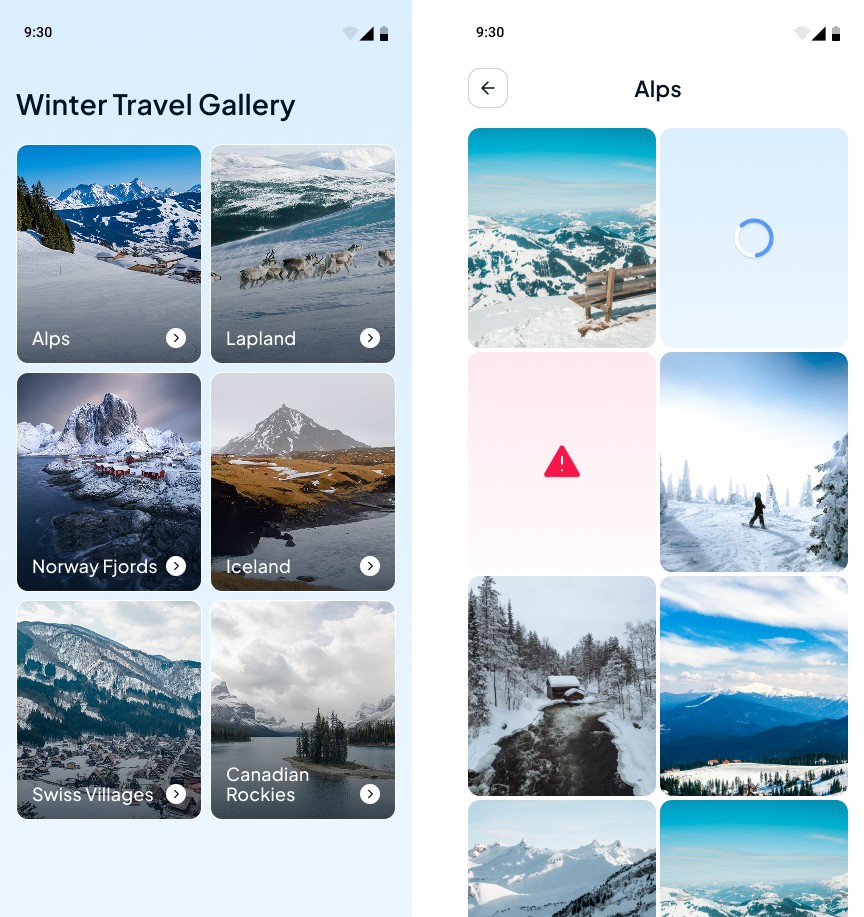Open the Lapland gallery card
Screen dimensions: 864x917
(x=303, y=253)
